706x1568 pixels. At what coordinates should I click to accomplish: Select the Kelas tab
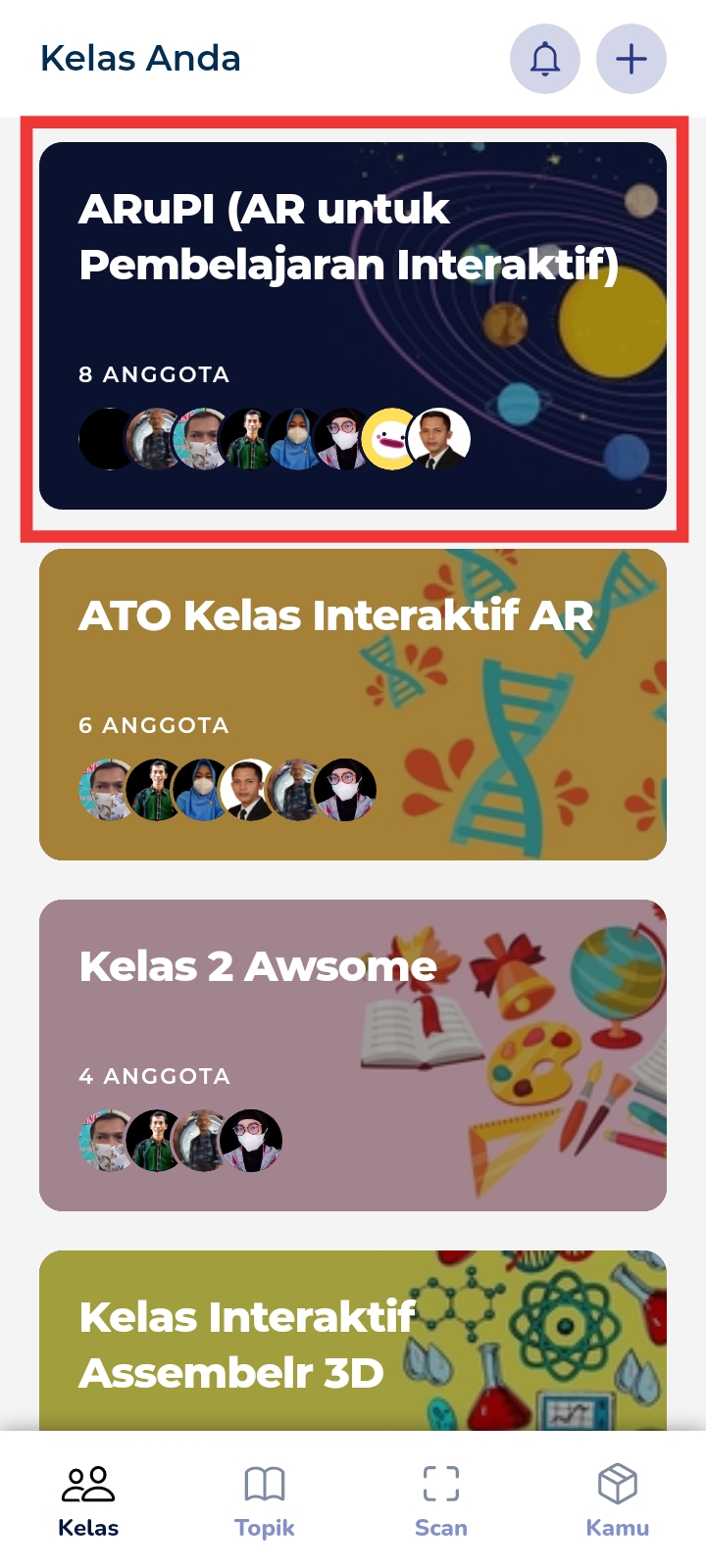88,1501
